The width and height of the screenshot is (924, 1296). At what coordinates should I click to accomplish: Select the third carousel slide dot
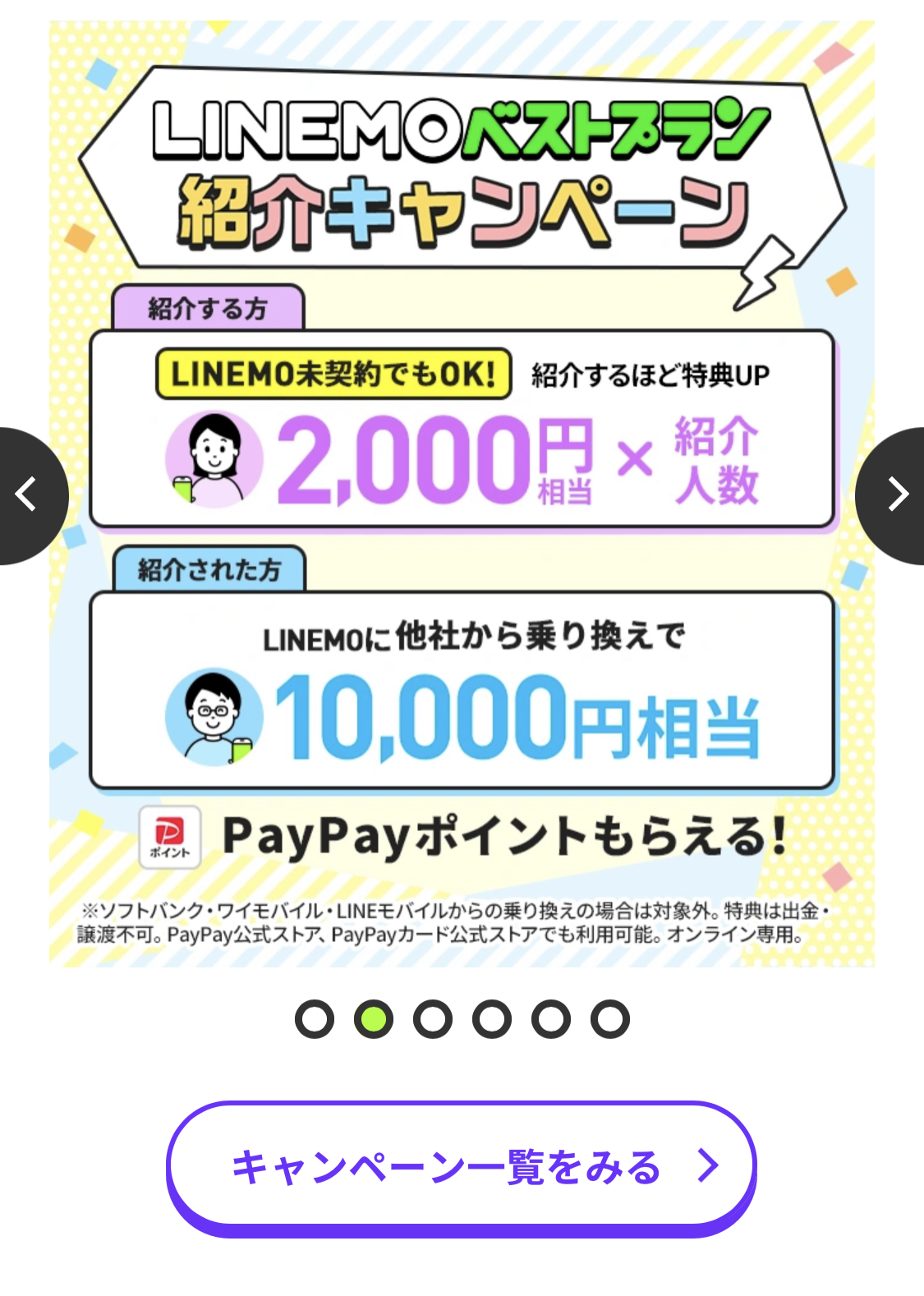[433, 1019]
